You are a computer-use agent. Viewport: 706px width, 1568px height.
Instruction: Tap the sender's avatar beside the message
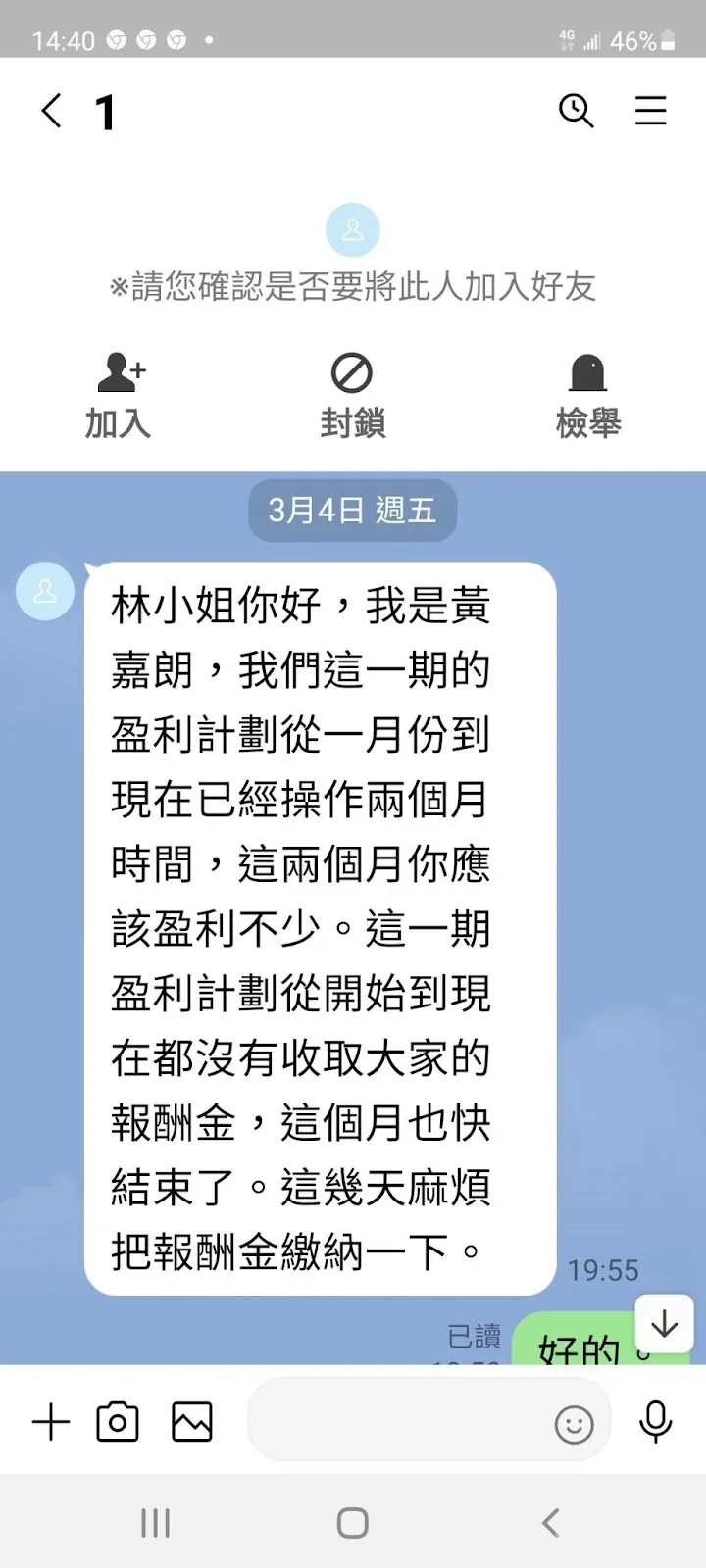coord(45,592)
